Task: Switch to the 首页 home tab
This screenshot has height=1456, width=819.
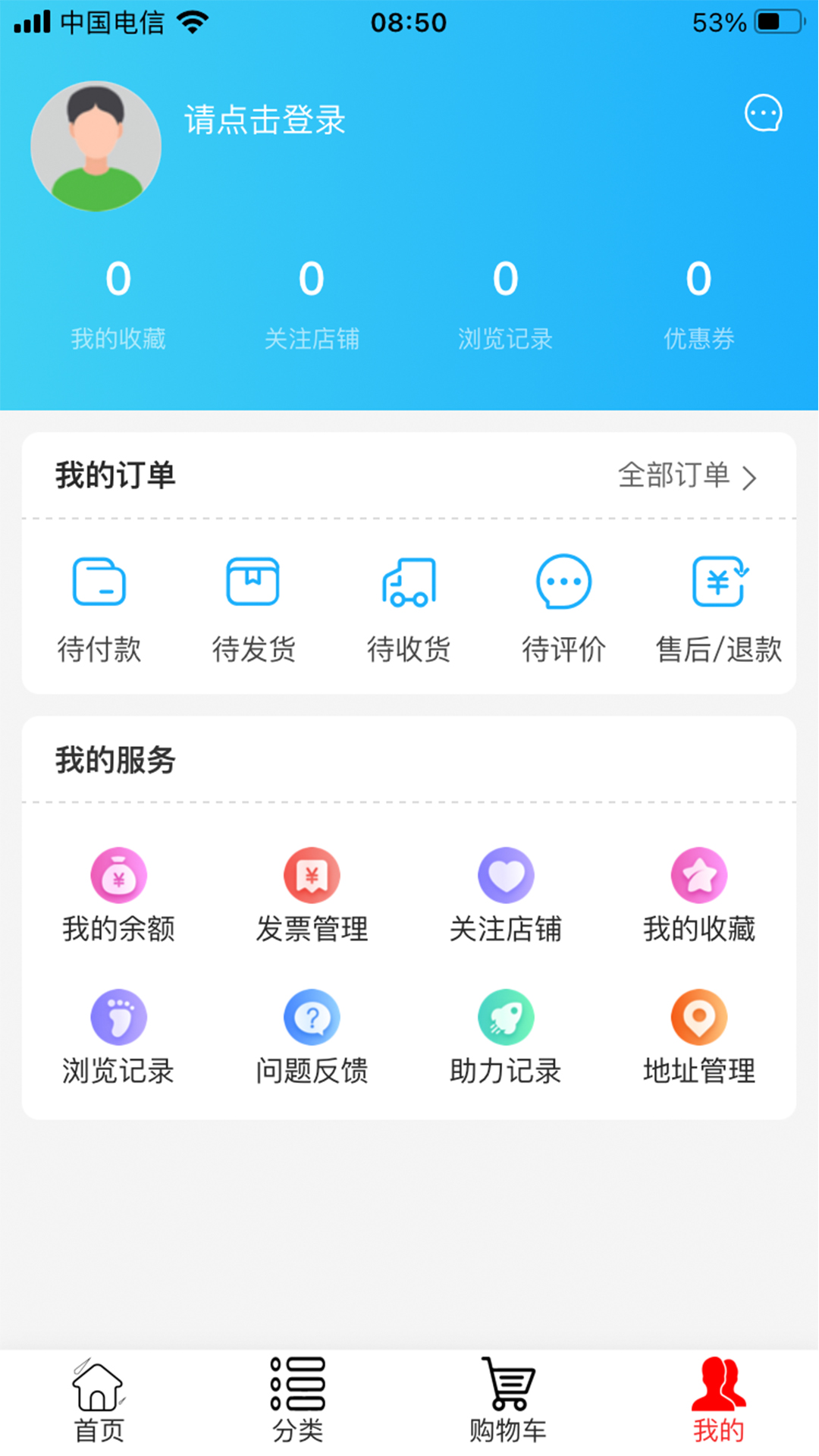Action: coord(98,1399)
